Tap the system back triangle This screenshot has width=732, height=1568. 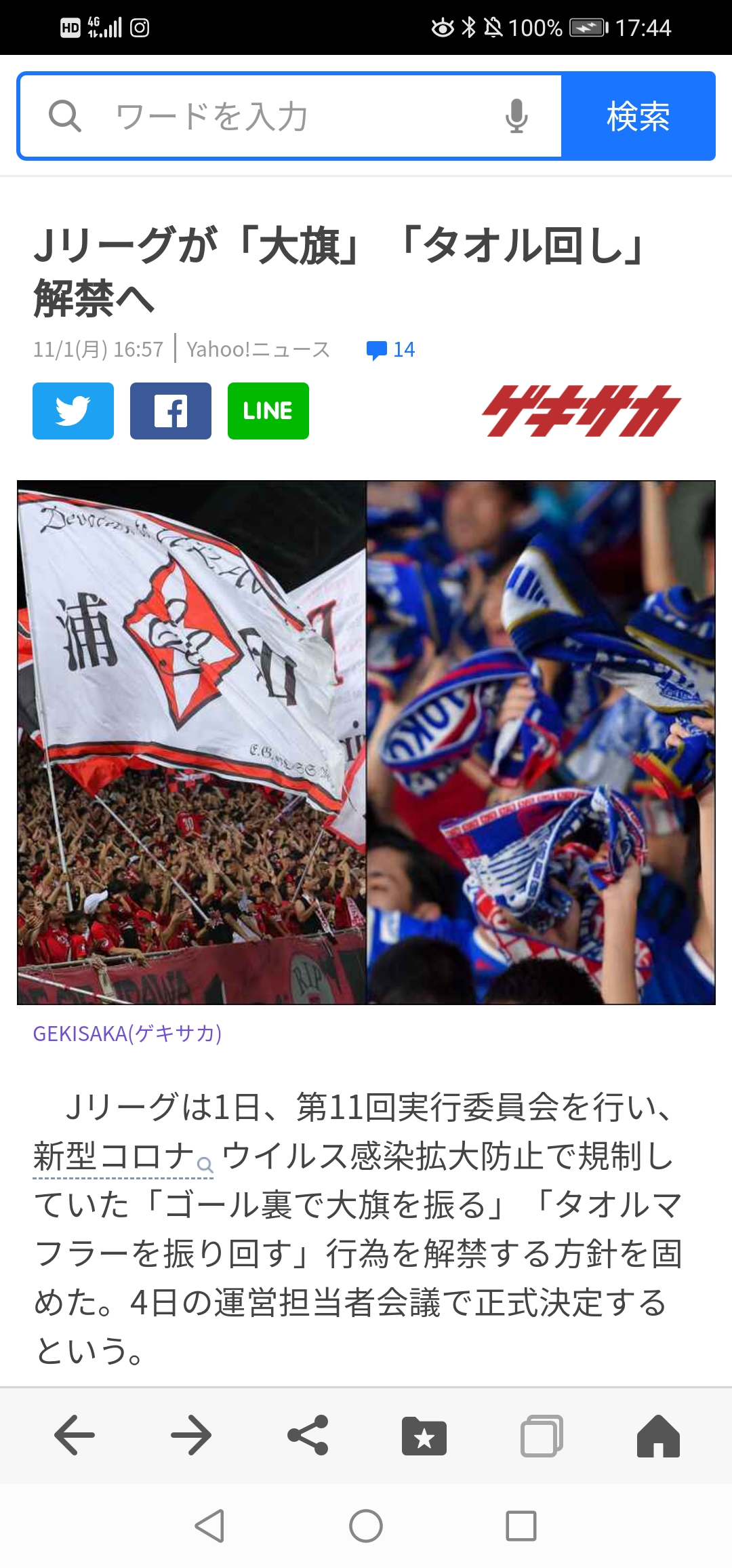pos(209,1526)
